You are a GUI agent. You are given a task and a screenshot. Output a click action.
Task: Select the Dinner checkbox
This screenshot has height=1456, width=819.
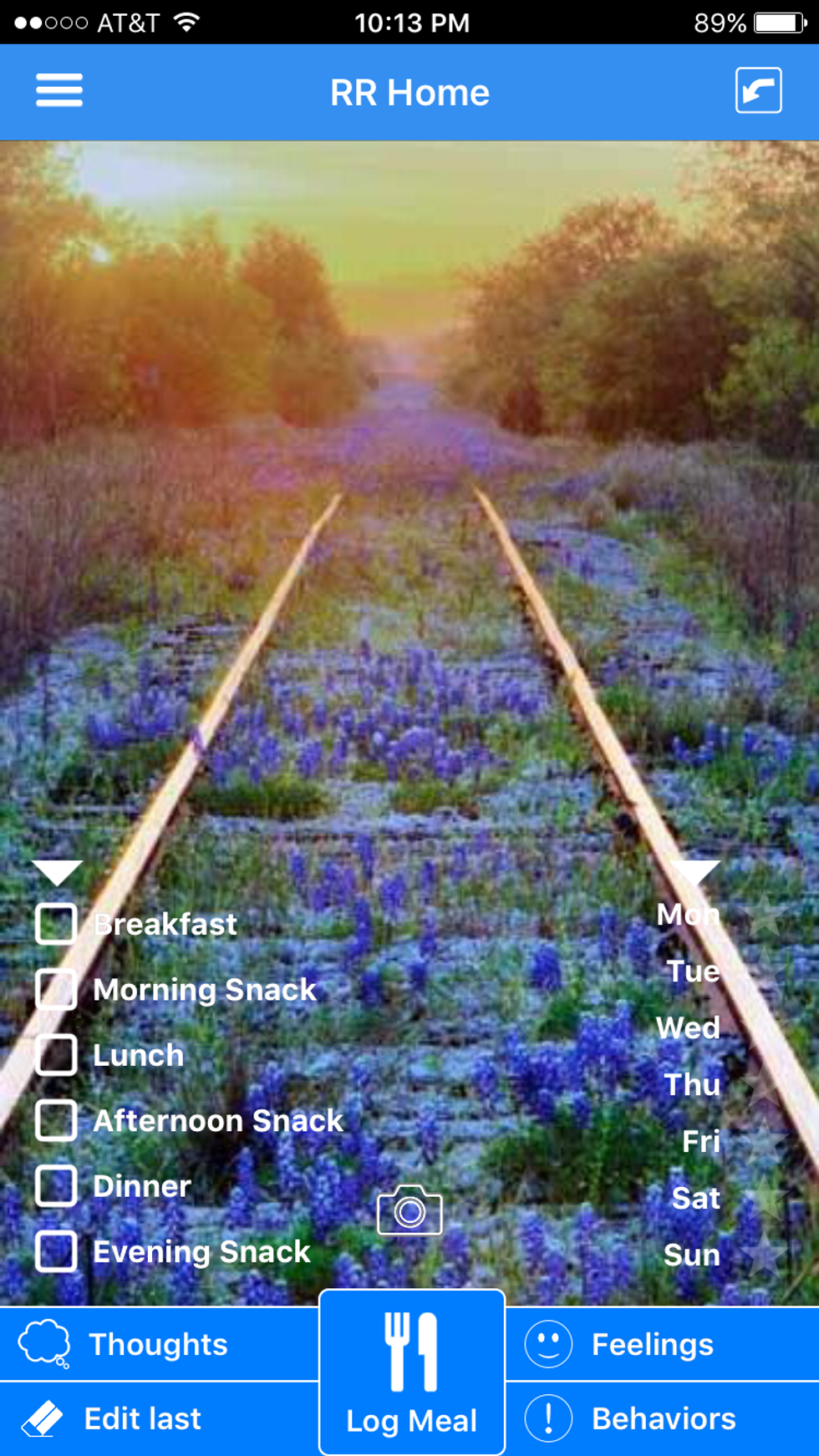point(56,1185)
